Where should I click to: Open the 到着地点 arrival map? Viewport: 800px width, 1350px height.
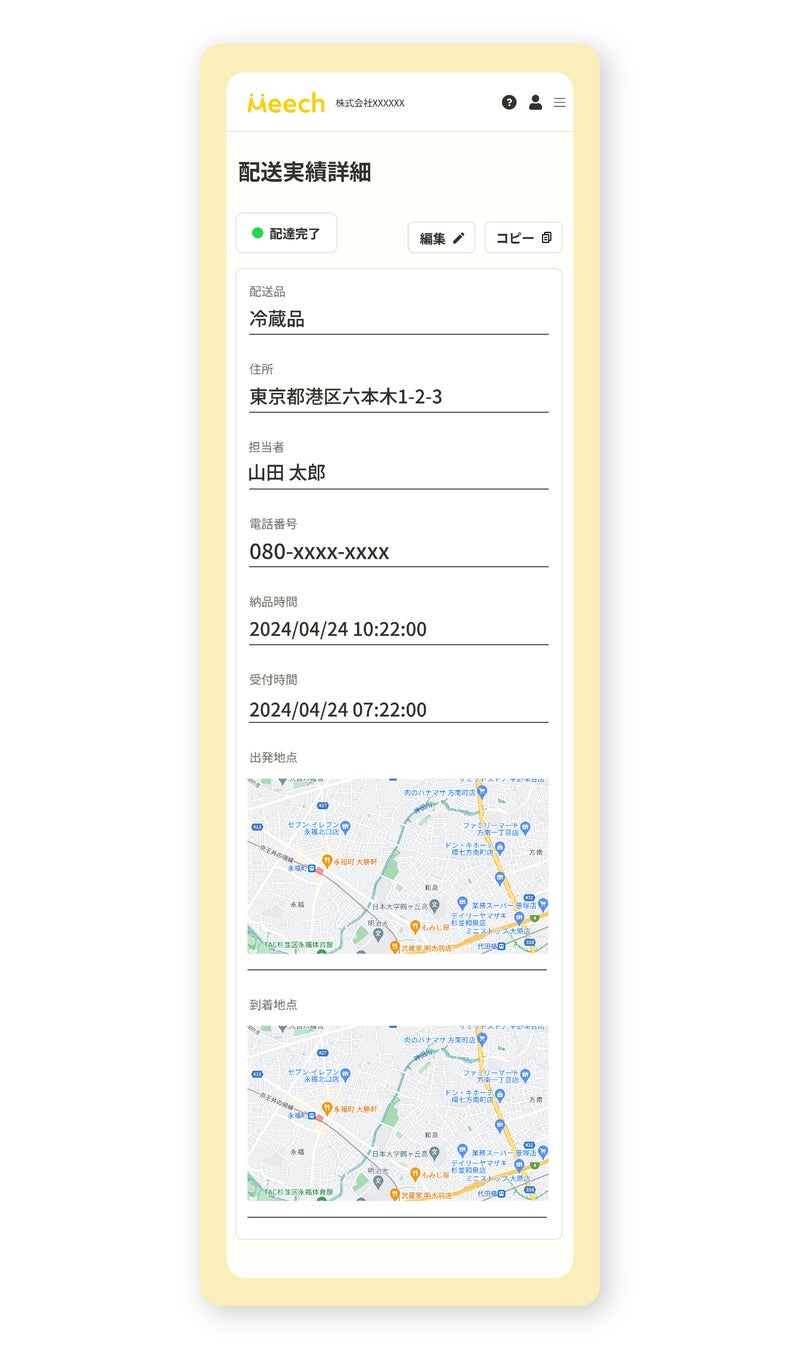pyautogui.click(x=398, y=1113)
